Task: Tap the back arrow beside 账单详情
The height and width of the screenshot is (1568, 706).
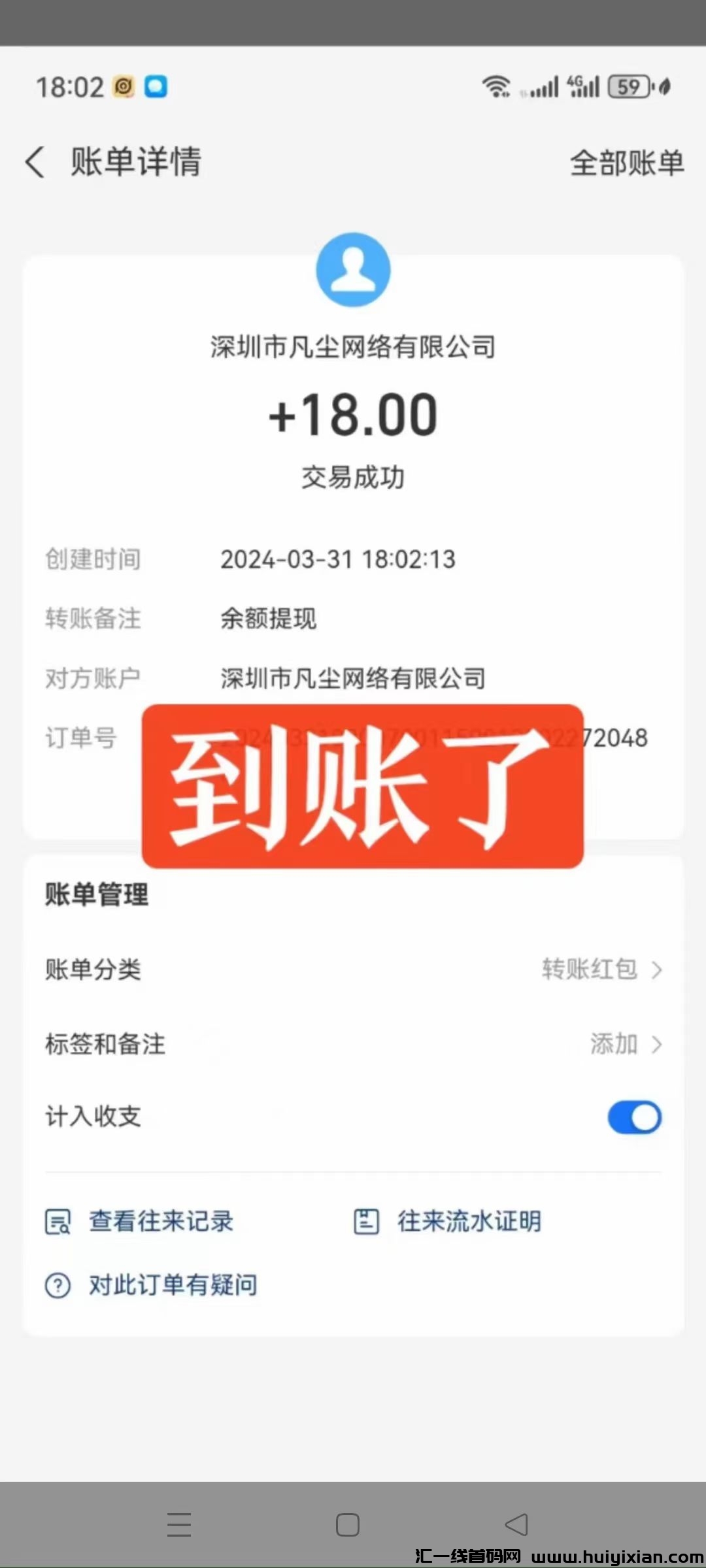Action: click(x=35, y=163)
